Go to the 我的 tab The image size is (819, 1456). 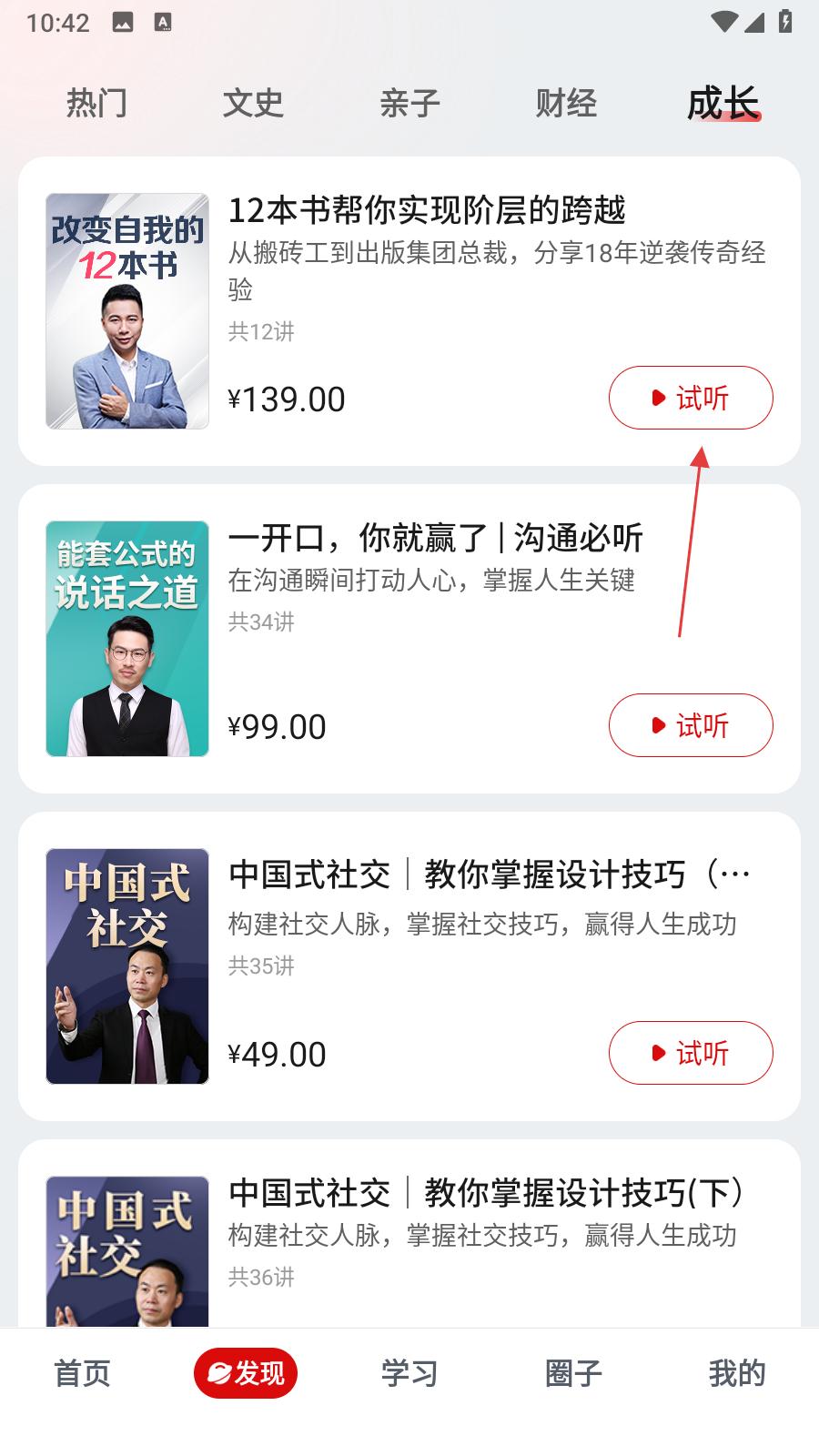(737, 1373)
